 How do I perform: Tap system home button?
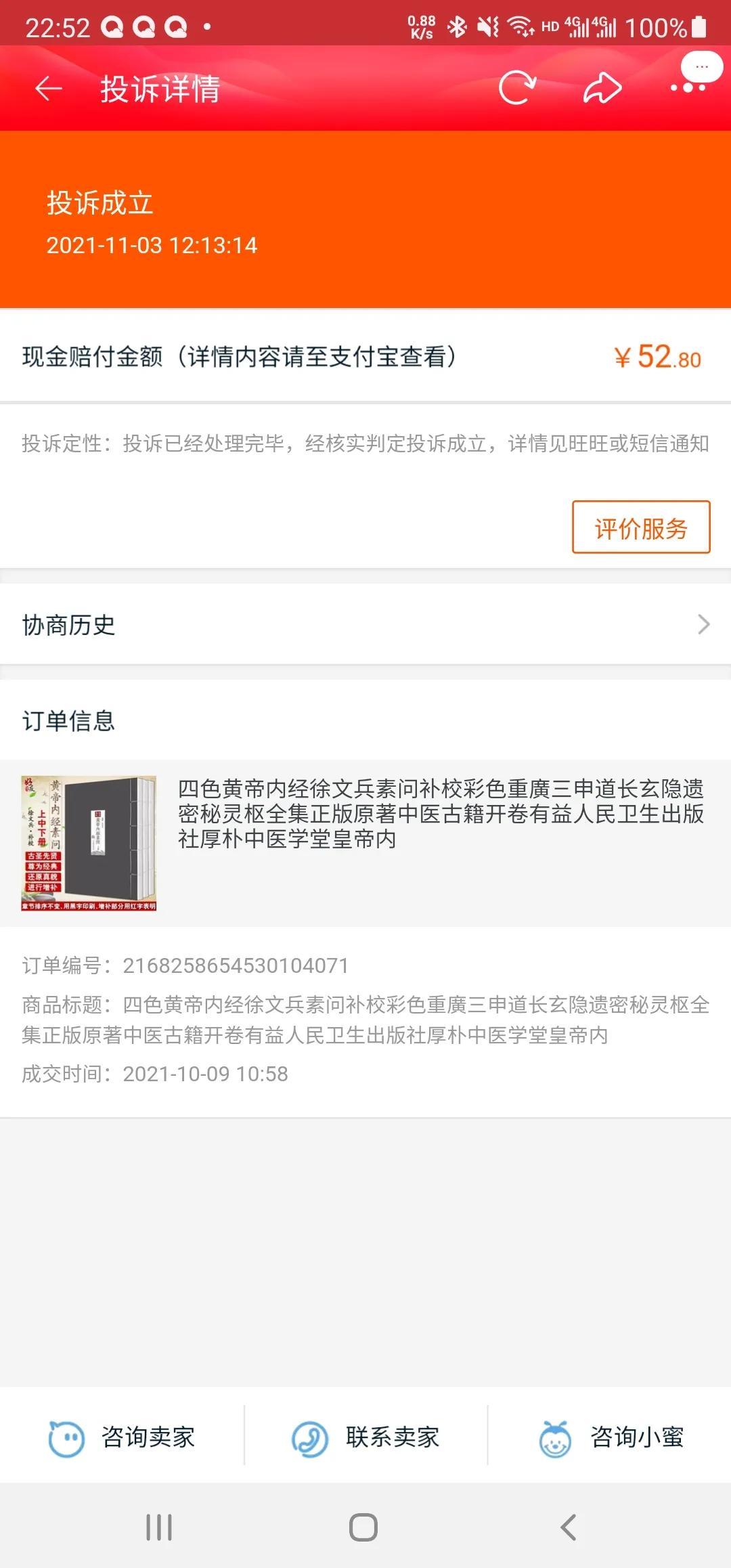363,1527
